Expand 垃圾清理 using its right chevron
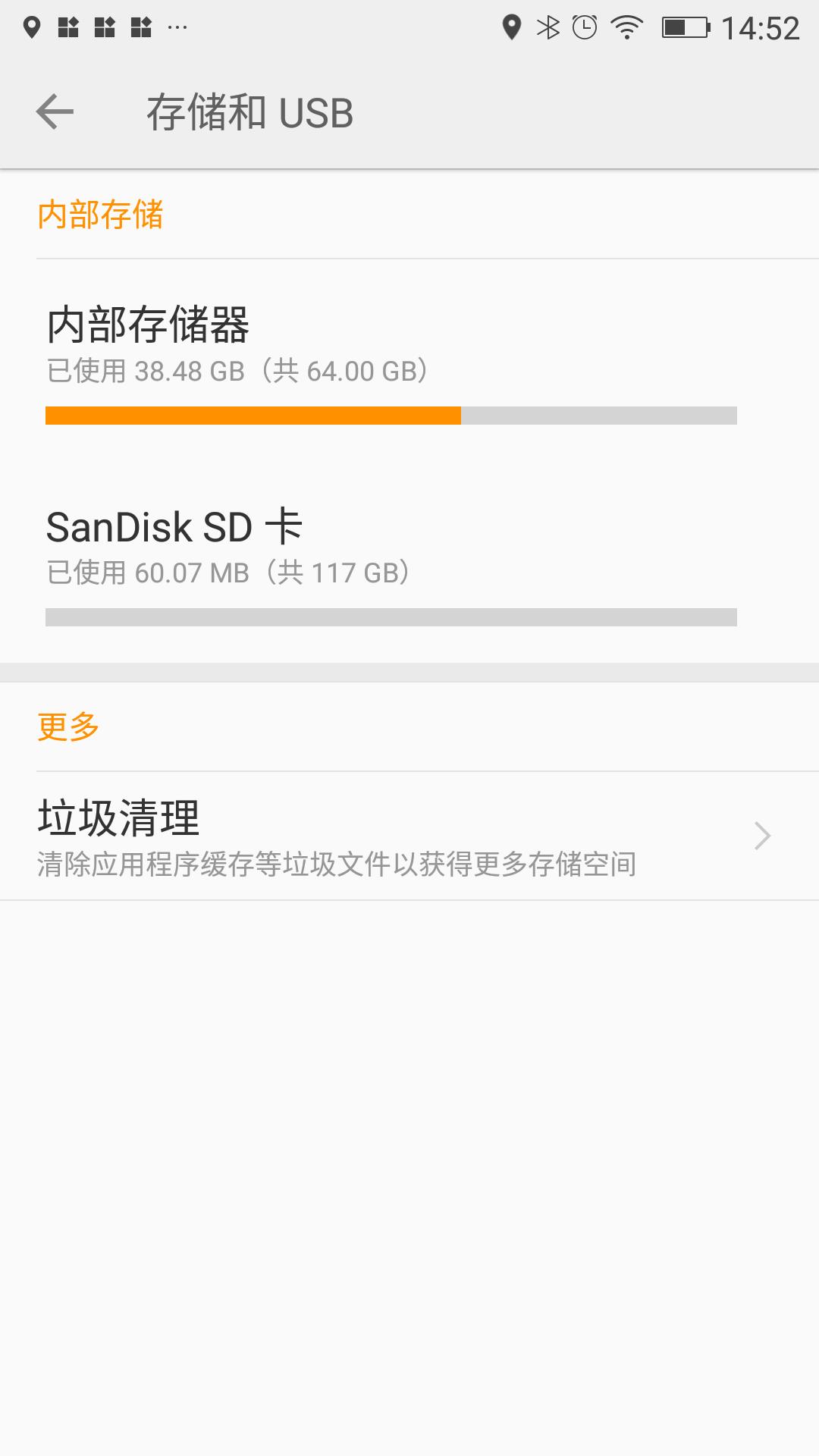Screen dimensions: 819x1456 pyautogui.click(x=762, y=834)
